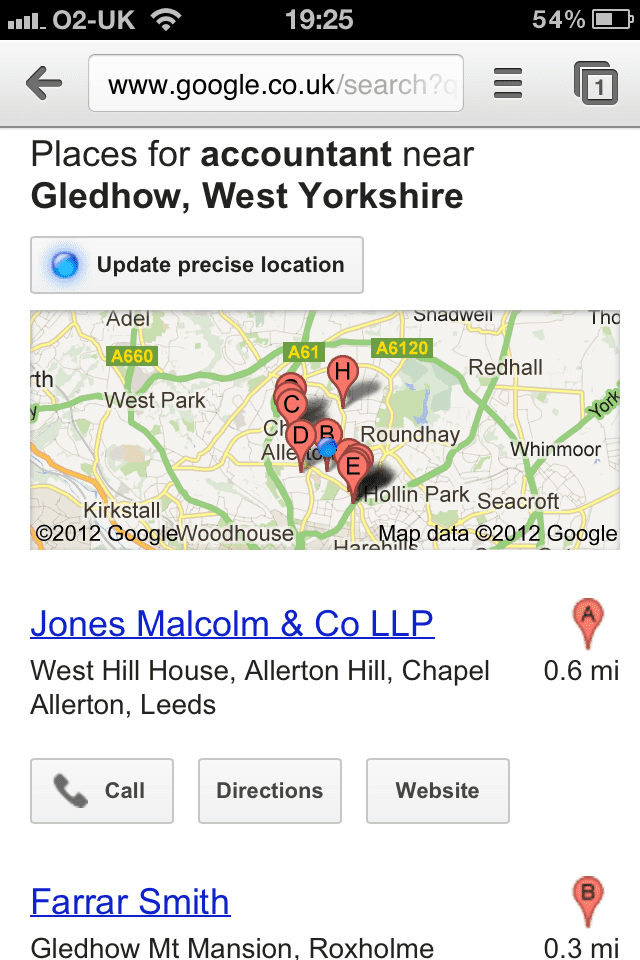Open the browser menu
The width and height of the screenshot is (640, 960).
(508, 84)
